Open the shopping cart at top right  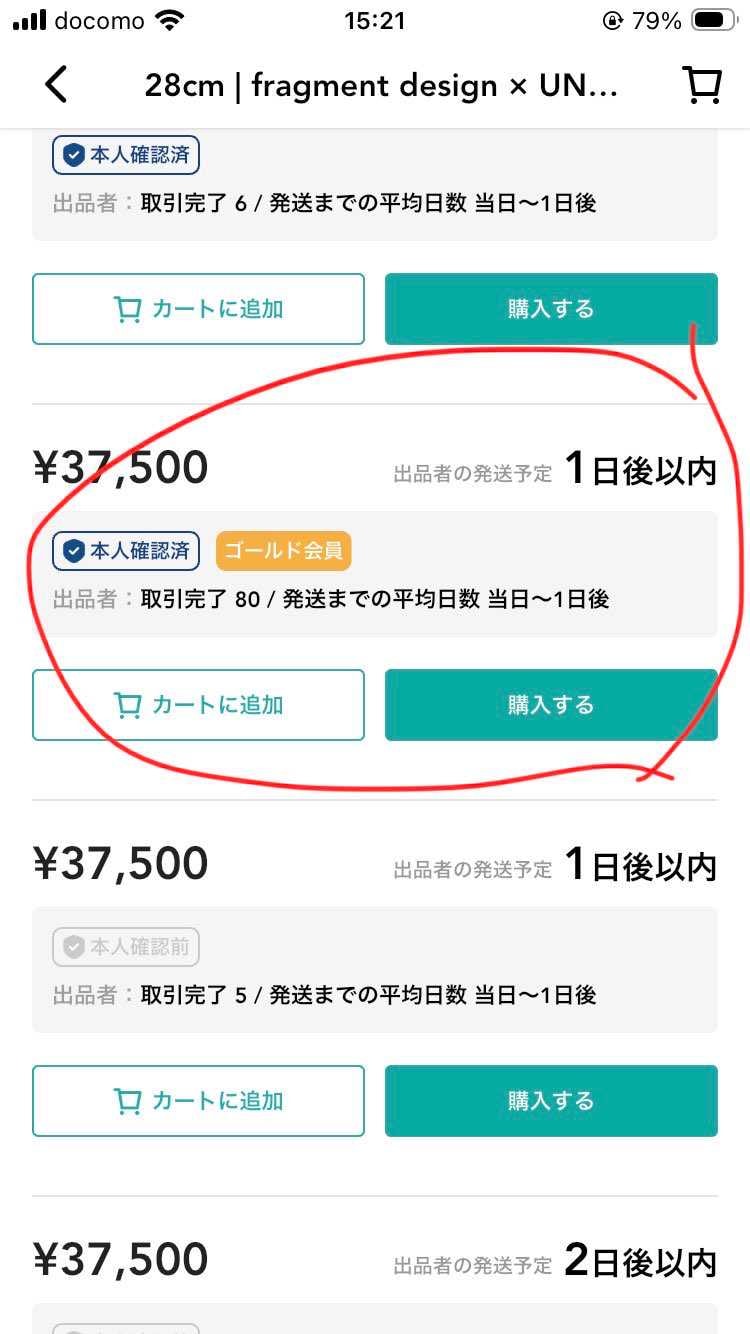[702, 85]
